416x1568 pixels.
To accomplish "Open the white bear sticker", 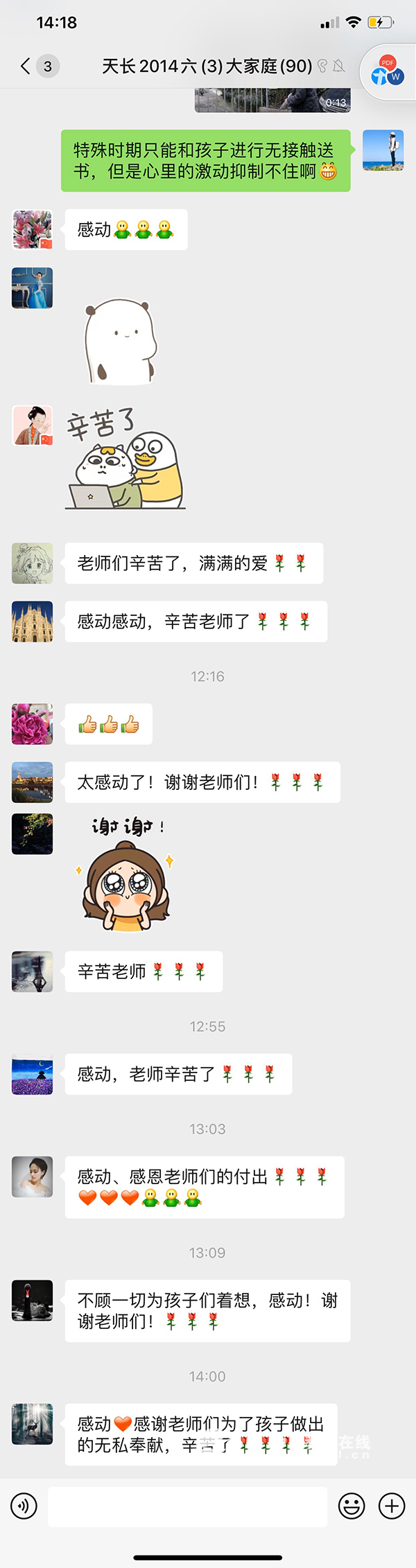I will (119, 341).
